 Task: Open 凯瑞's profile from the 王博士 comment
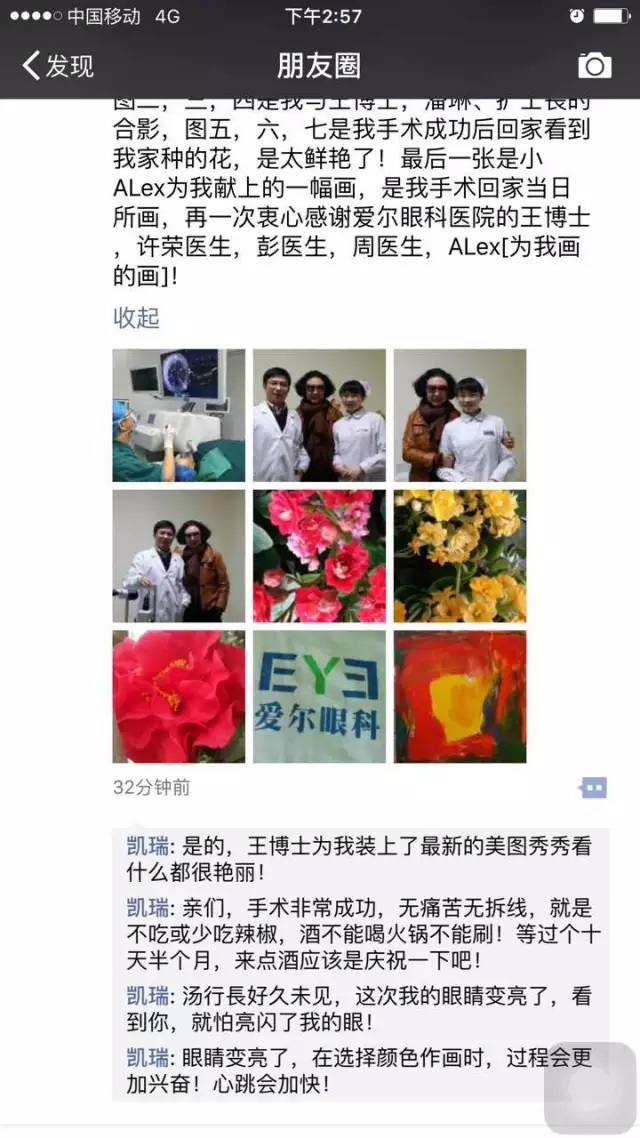147,846
